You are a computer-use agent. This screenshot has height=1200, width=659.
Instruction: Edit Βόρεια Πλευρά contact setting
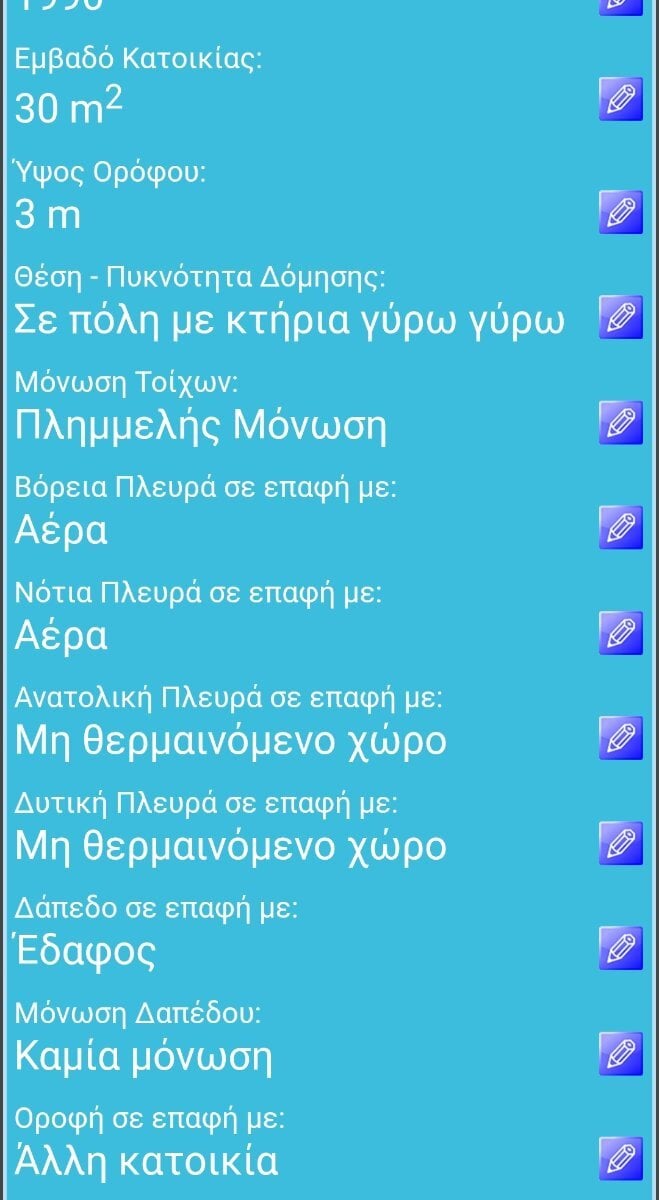click(x=621, y=527)
